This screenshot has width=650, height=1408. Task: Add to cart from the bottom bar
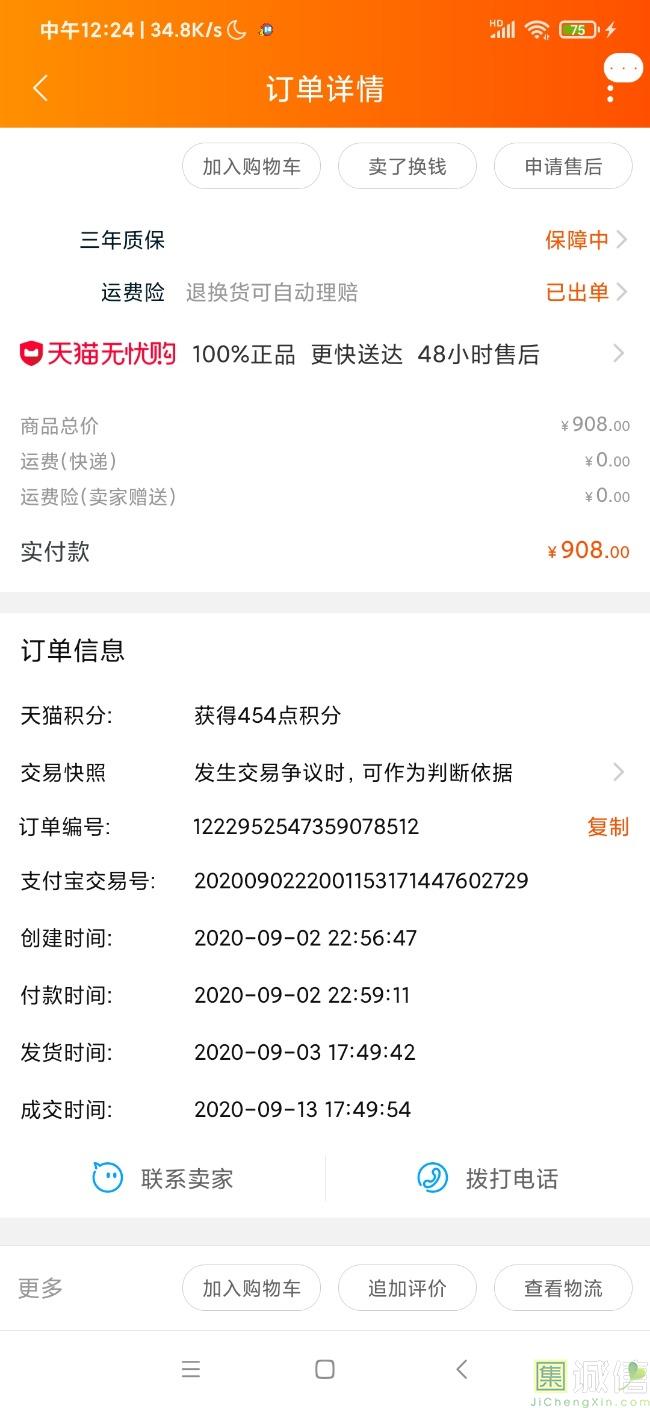point(251,1288)
